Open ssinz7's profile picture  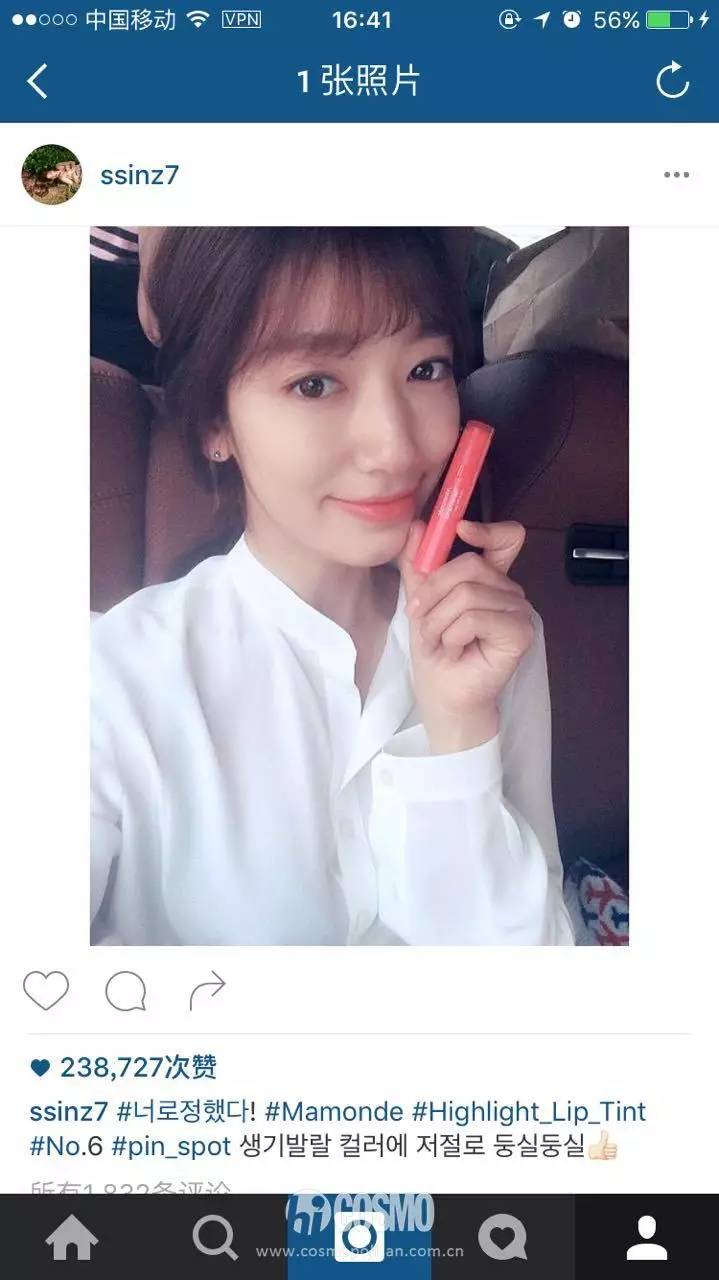(x=51, y=175)
